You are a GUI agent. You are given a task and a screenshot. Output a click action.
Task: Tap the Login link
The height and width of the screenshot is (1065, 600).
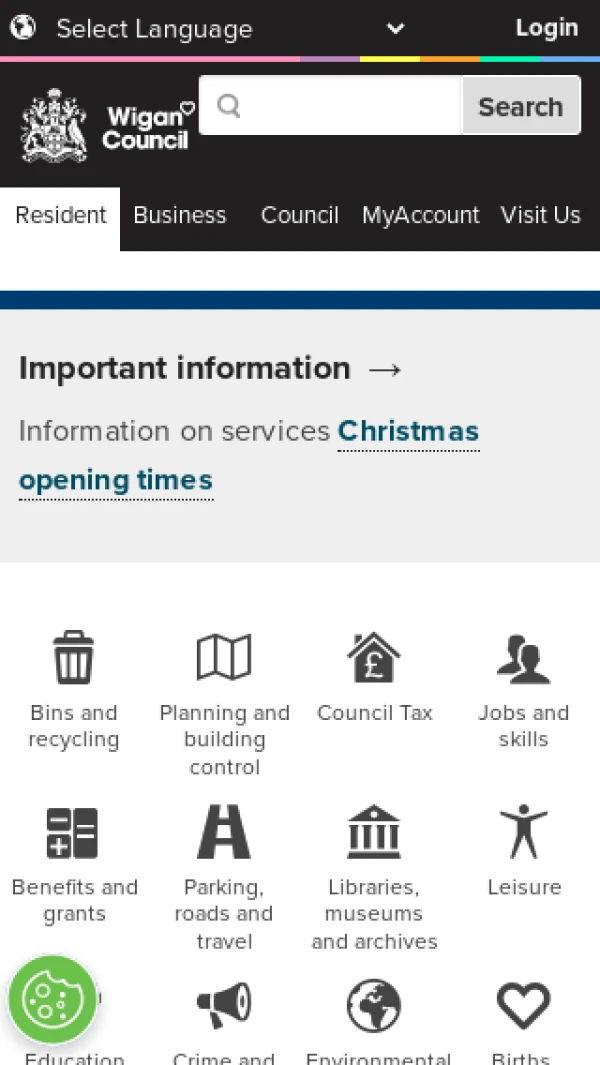tap(546, 28)
